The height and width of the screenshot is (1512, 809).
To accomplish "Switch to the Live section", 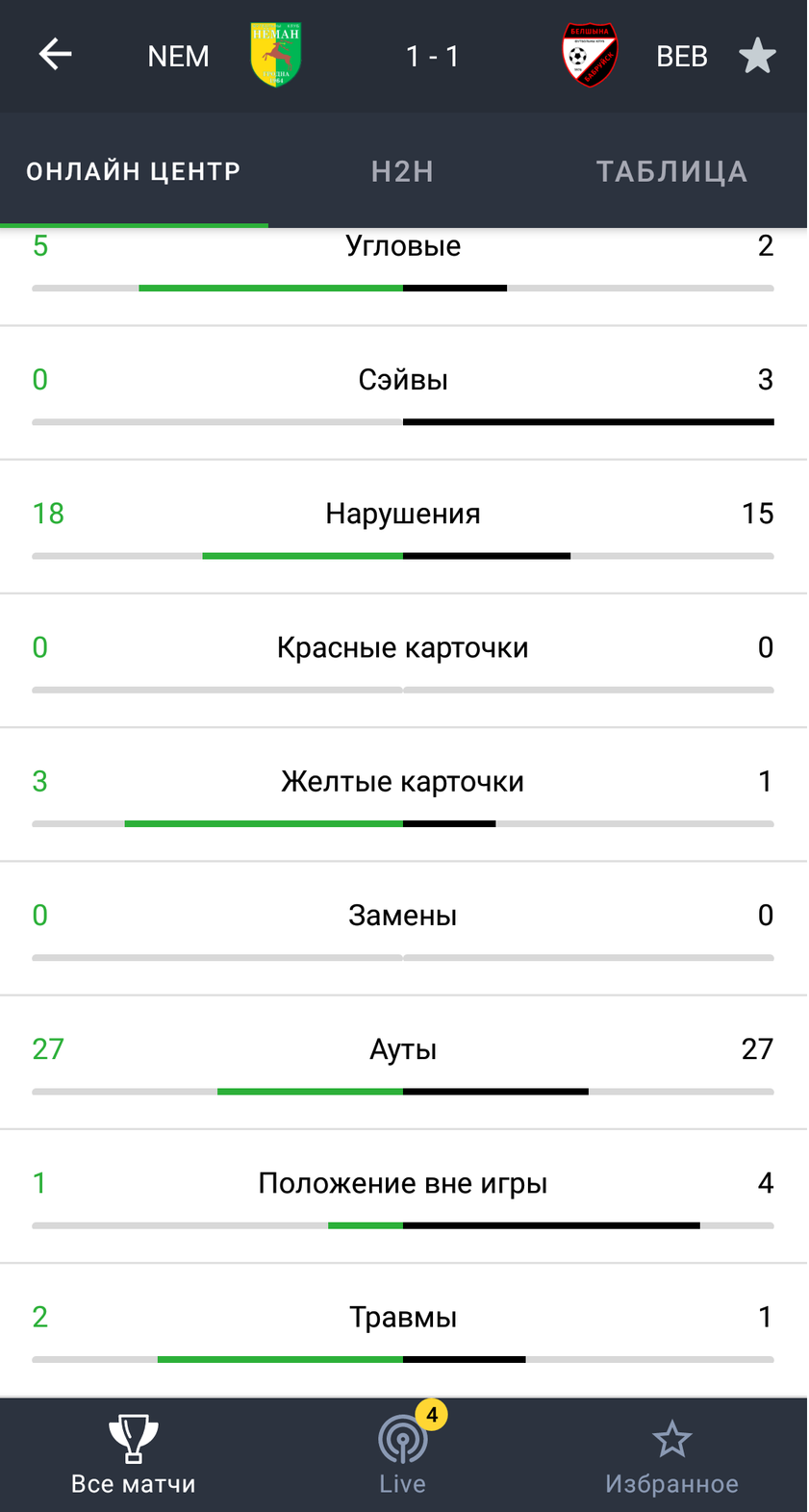I will point(403,1455).
